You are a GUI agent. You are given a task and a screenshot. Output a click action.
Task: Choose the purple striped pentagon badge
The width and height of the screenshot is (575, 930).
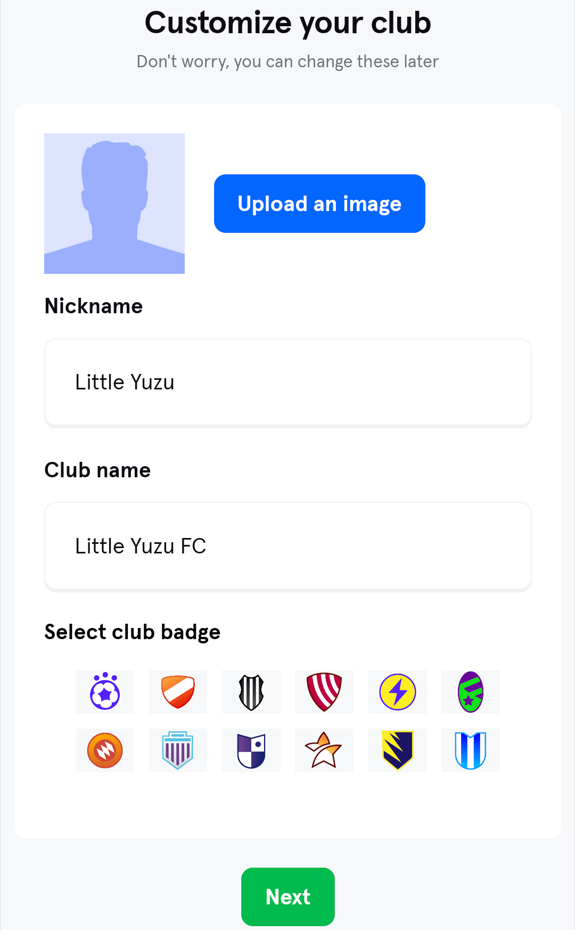pos(178,750)
